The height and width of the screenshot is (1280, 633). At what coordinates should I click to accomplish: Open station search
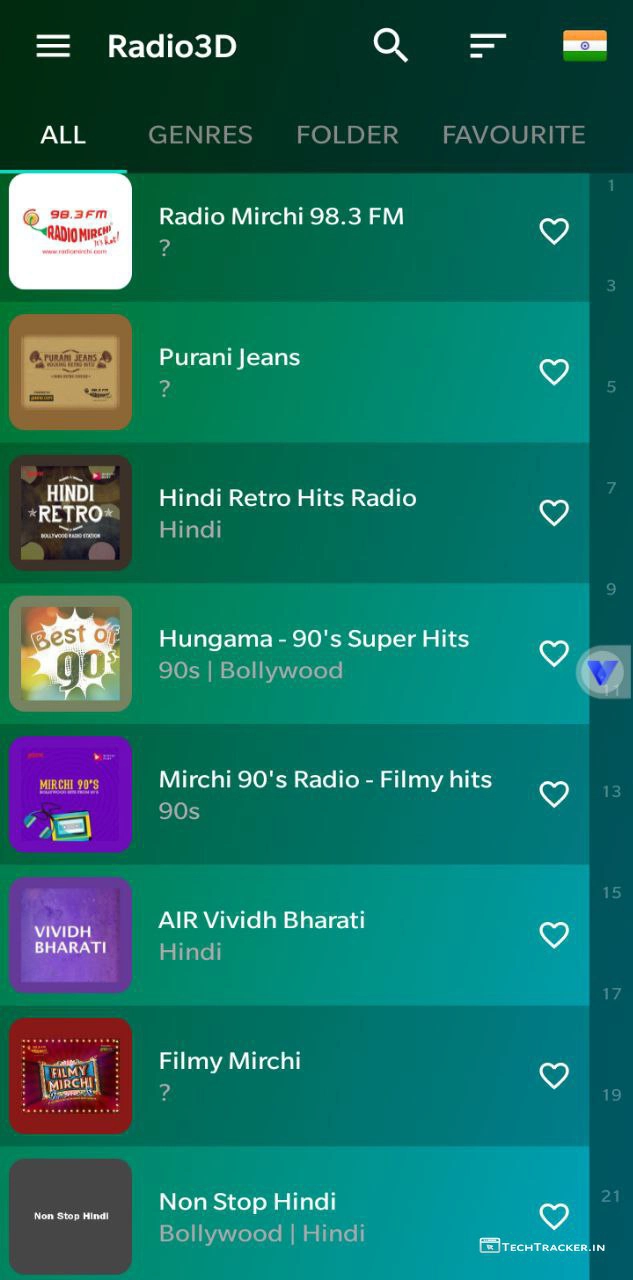tap(391, 45)
